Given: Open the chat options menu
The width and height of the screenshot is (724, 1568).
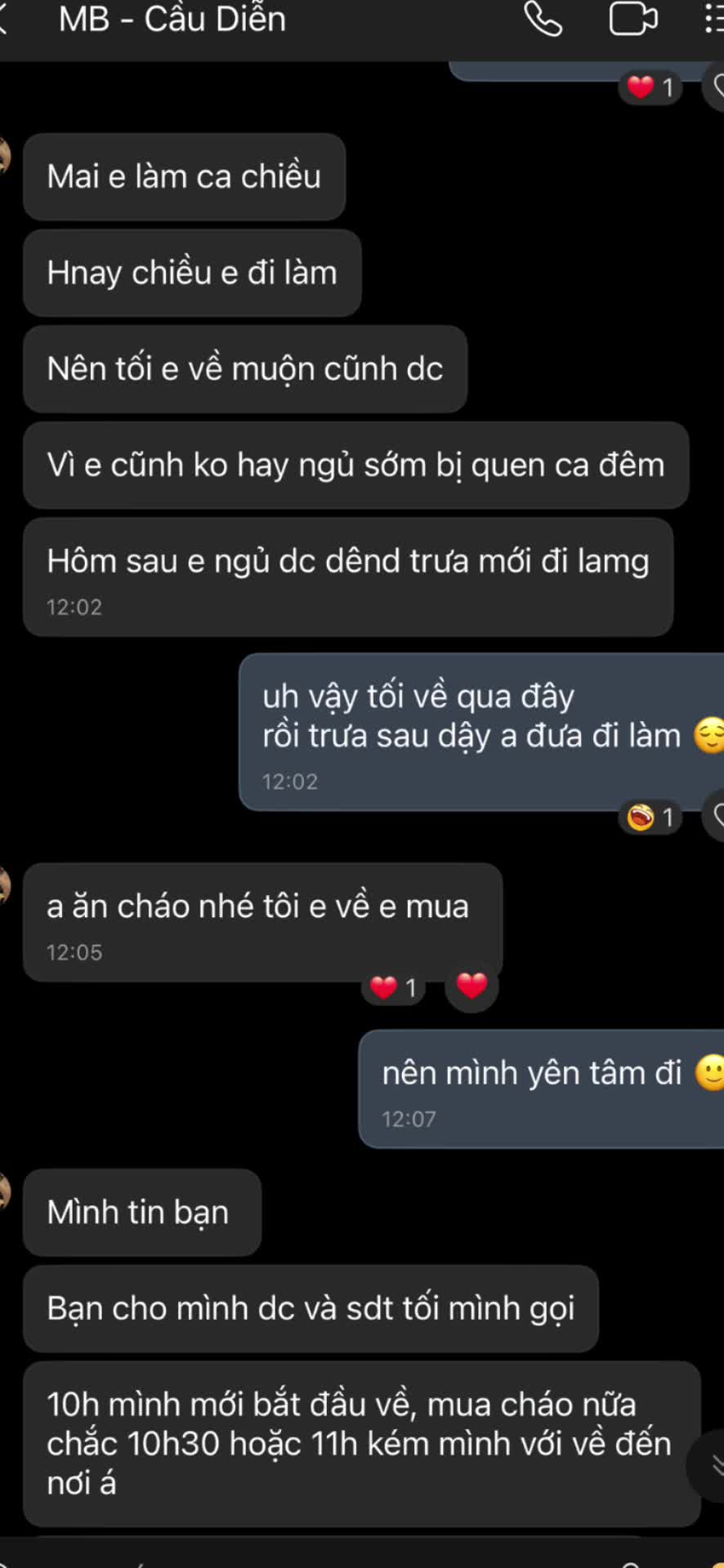Looking at the screenshot, I should coord(713,19).
